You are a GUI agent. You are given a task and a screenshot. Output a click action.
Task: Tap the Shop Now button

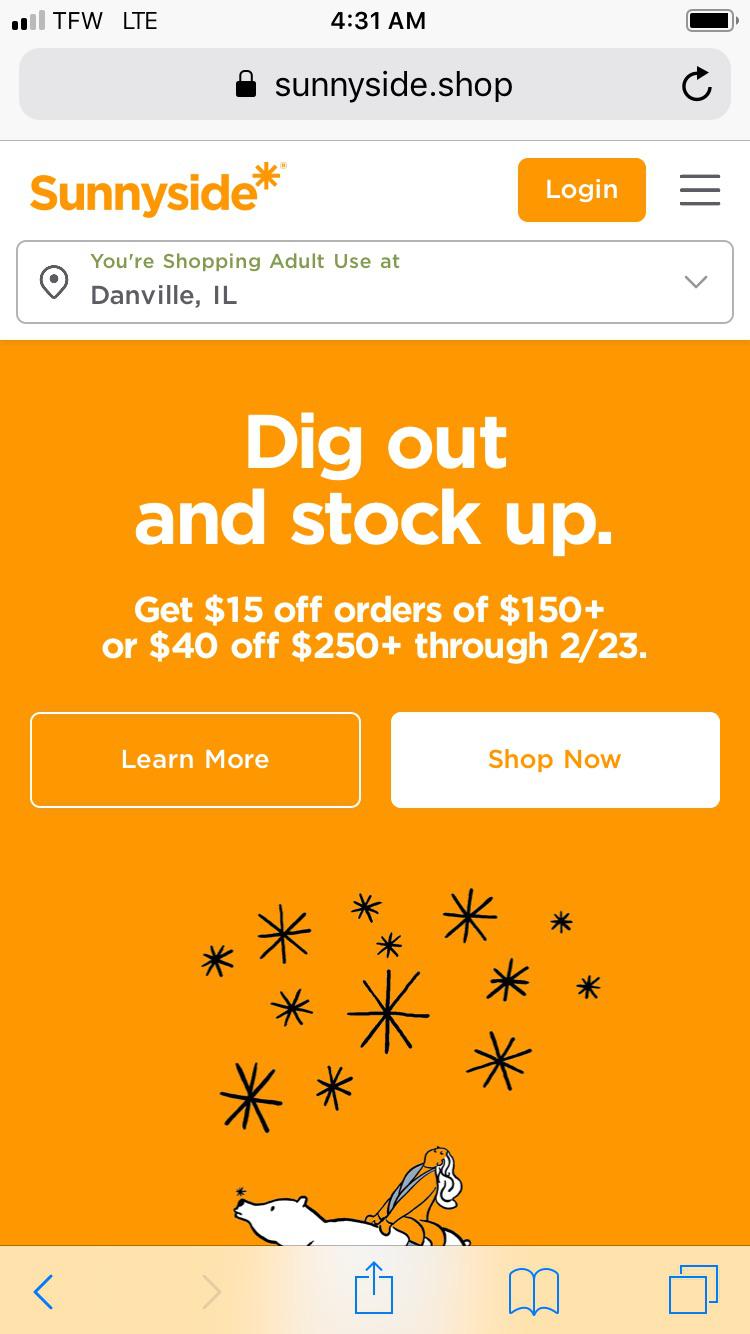pyautogui.click(x=554, y=760)
